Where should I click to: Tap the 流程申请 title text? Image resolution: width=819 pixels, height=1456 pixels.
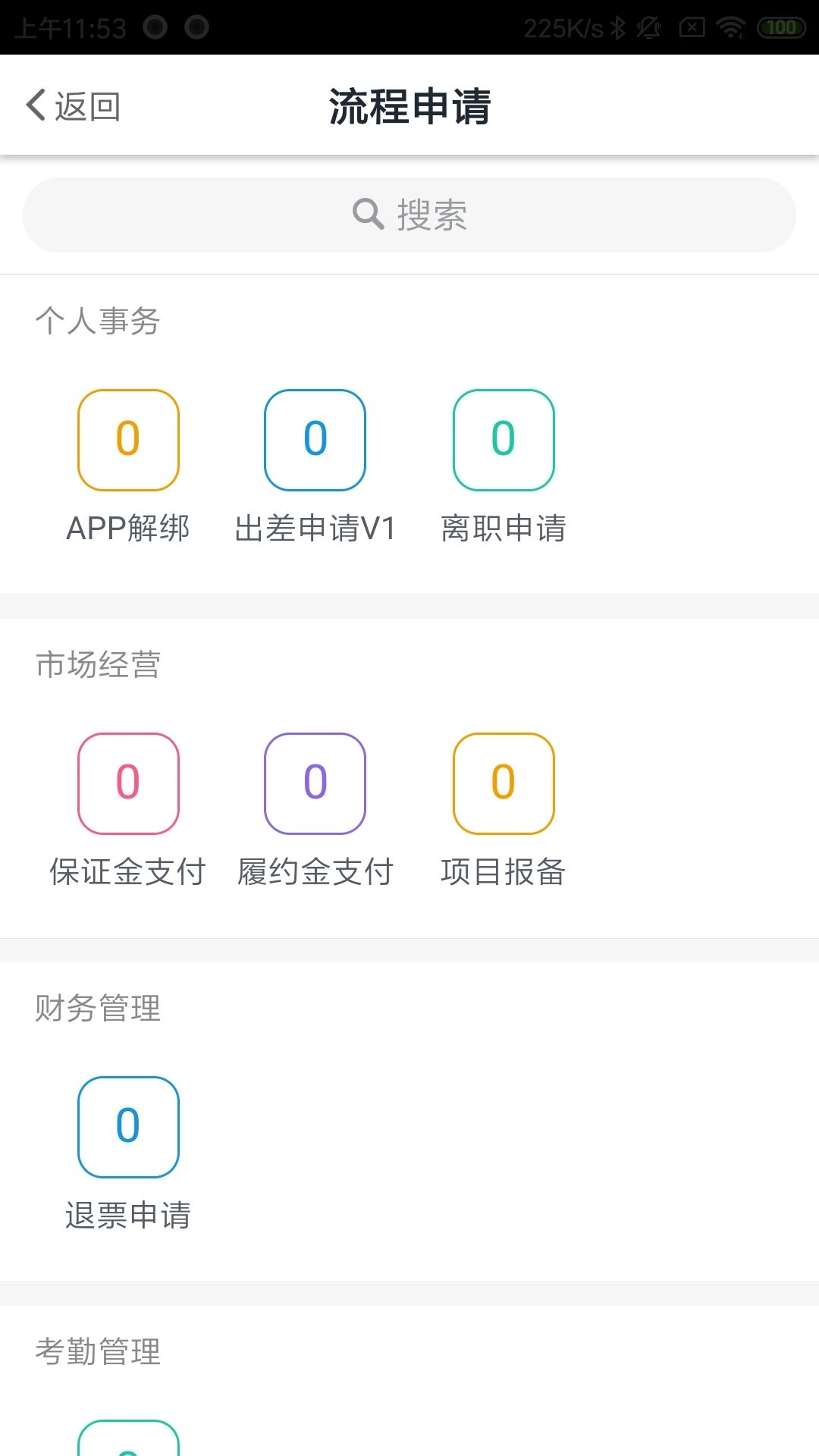[x=409, y=105]
